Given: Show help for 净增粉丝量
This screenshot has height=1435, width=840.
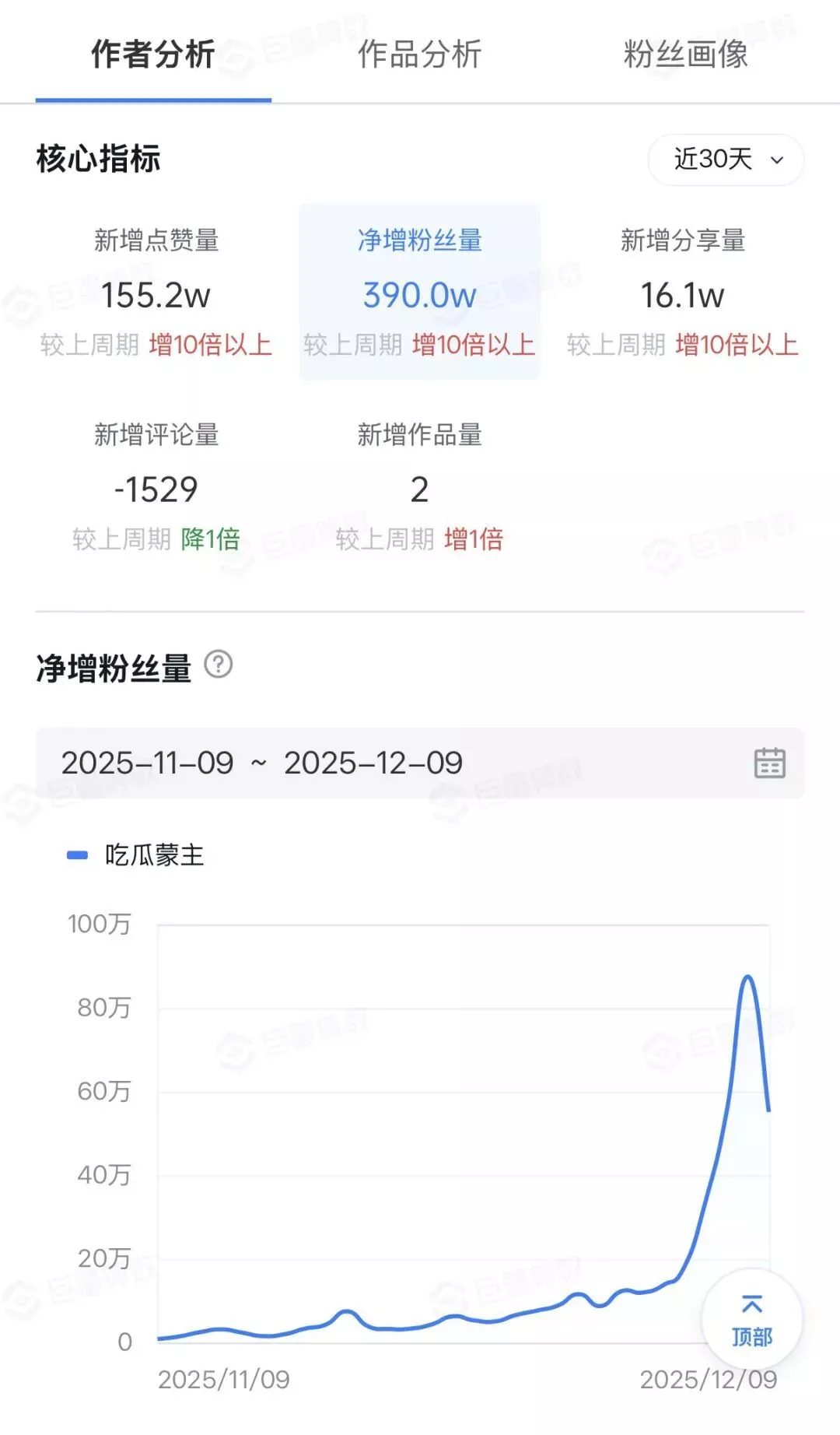Looking at the screenshot, I should pyautogui.click(x=219, y=665).
